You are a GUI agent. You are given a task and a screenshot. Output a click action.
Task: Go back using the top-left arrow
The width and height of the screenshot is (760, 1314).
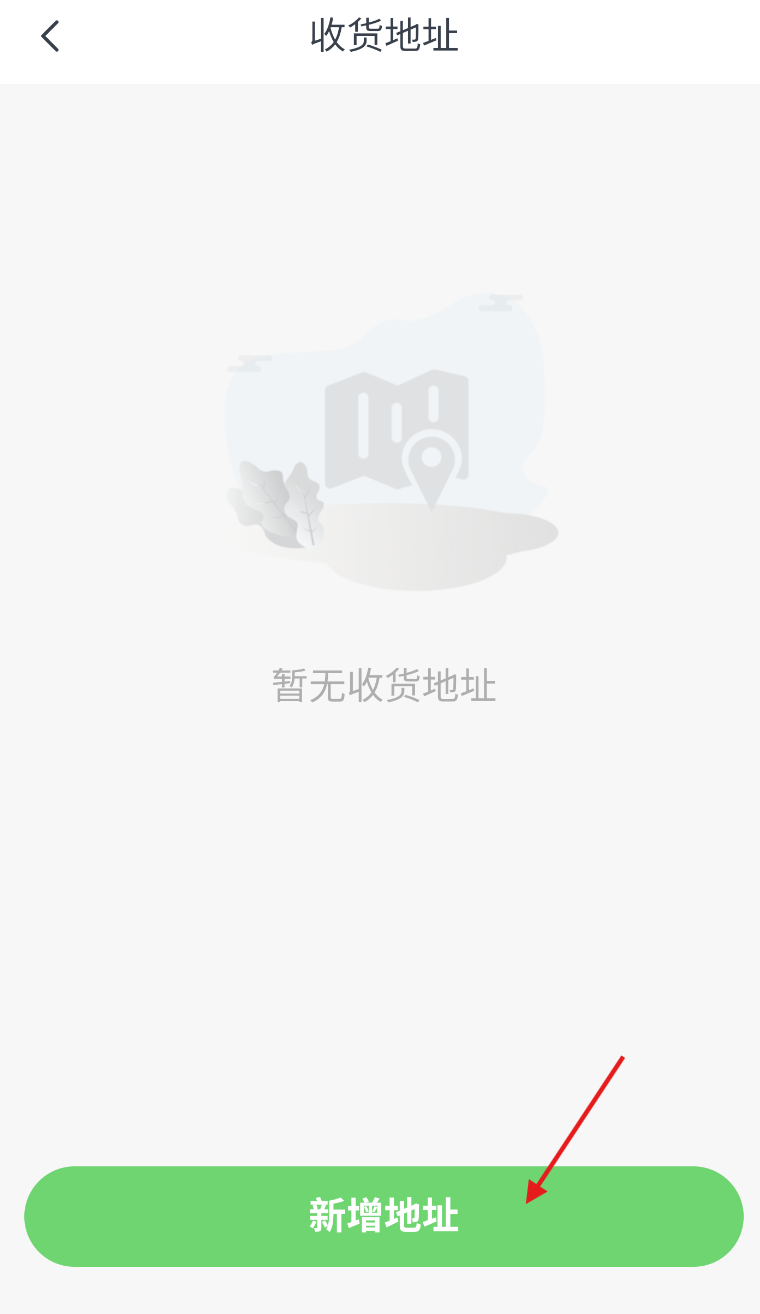tap(50, 37)
